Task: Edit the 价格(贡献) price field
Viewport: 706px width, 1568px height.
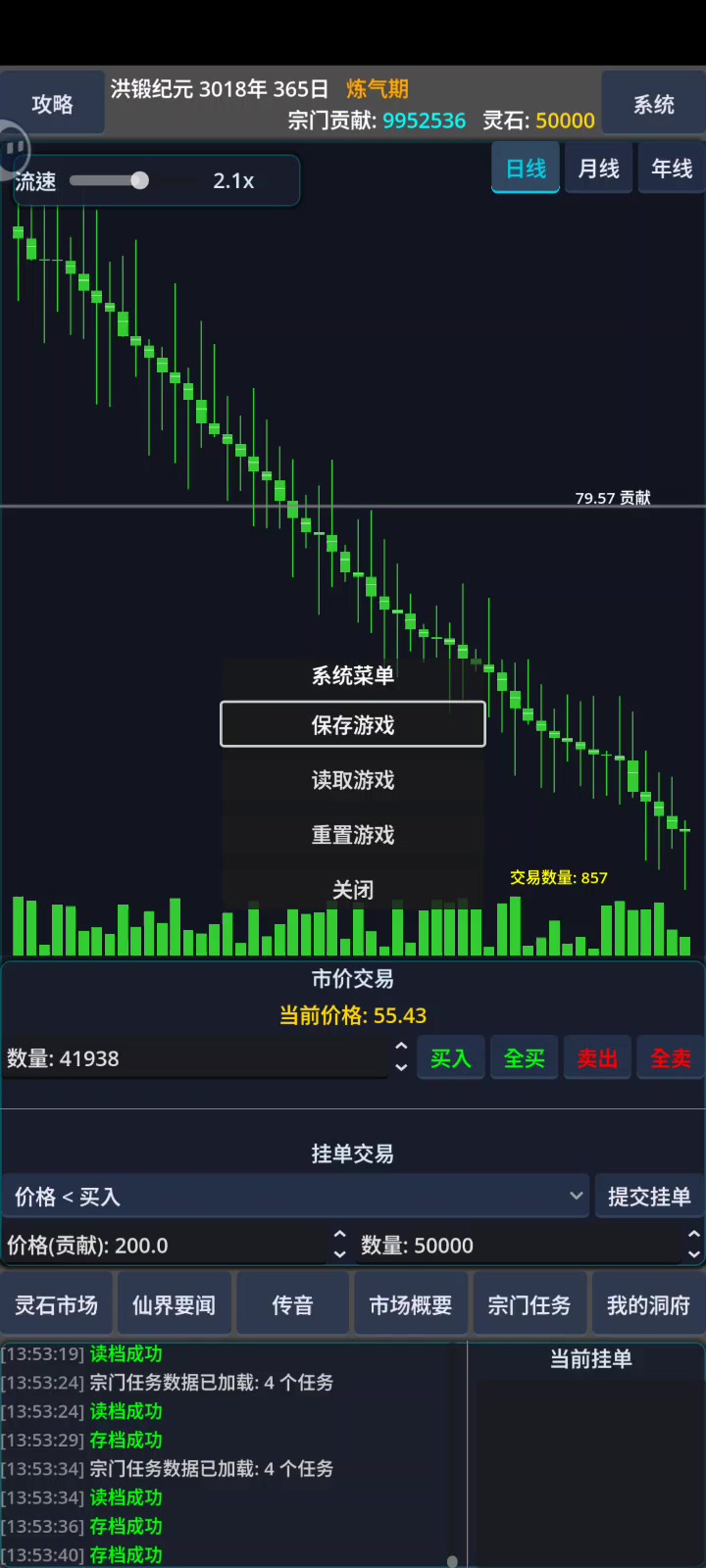Action: [x=162, y=1246]
